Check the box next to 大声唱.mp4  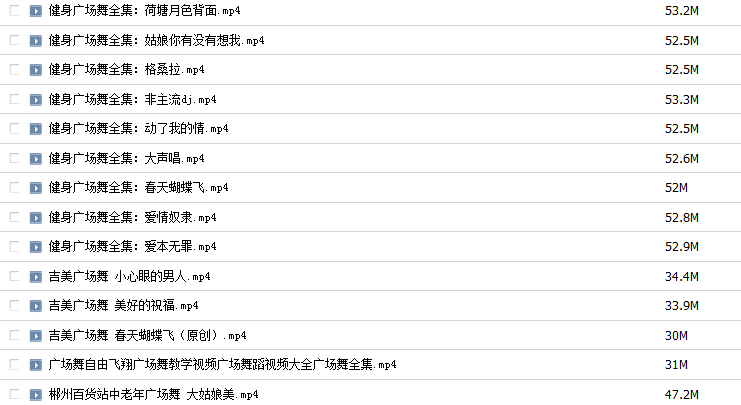(x=14, y=159)
